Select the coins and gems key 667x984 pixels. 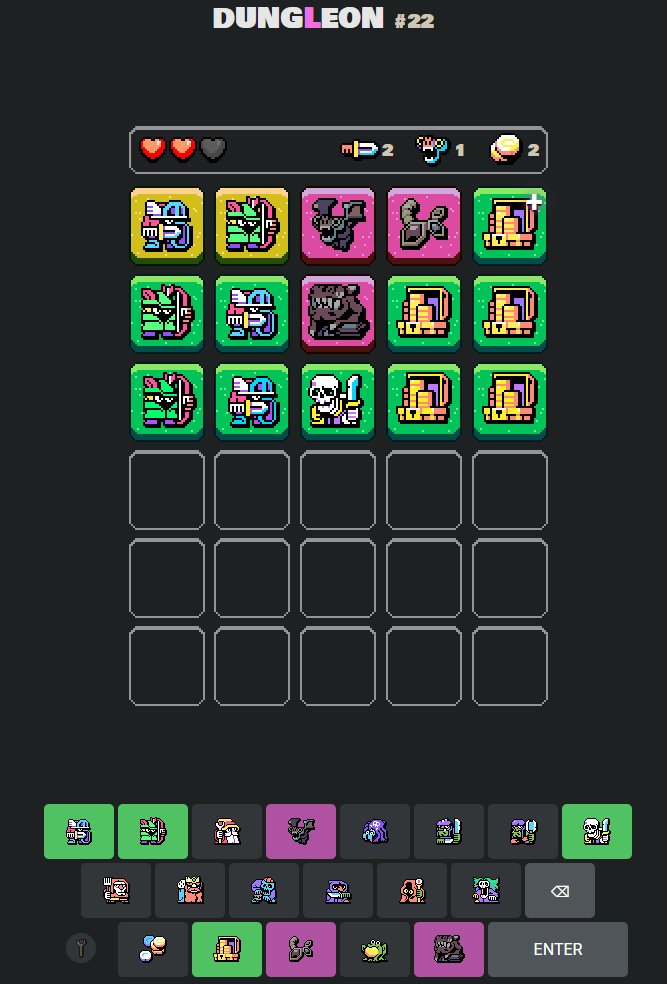153,949
